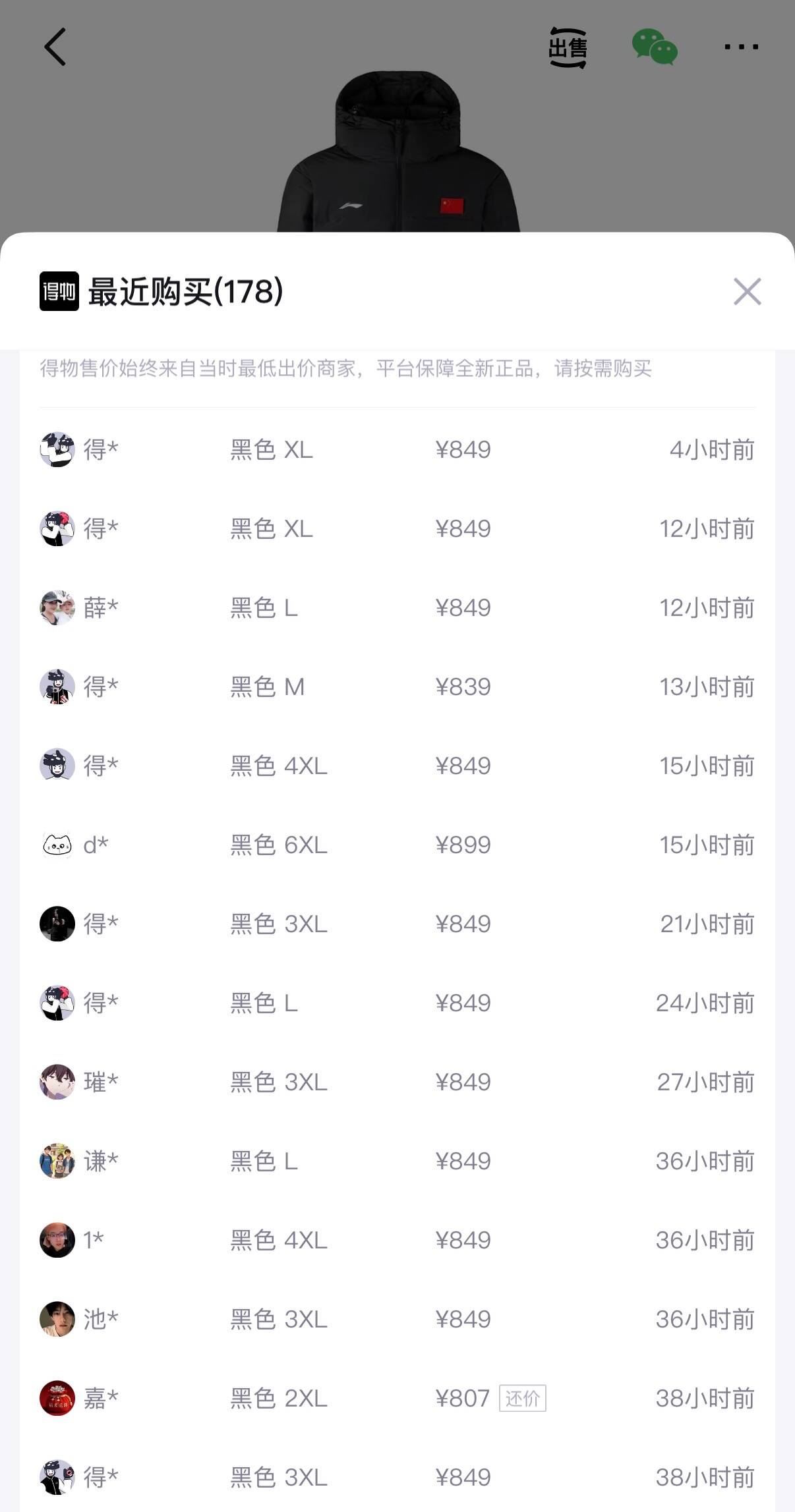
Task: Go back using the top-left arrow
Action: 55,47
